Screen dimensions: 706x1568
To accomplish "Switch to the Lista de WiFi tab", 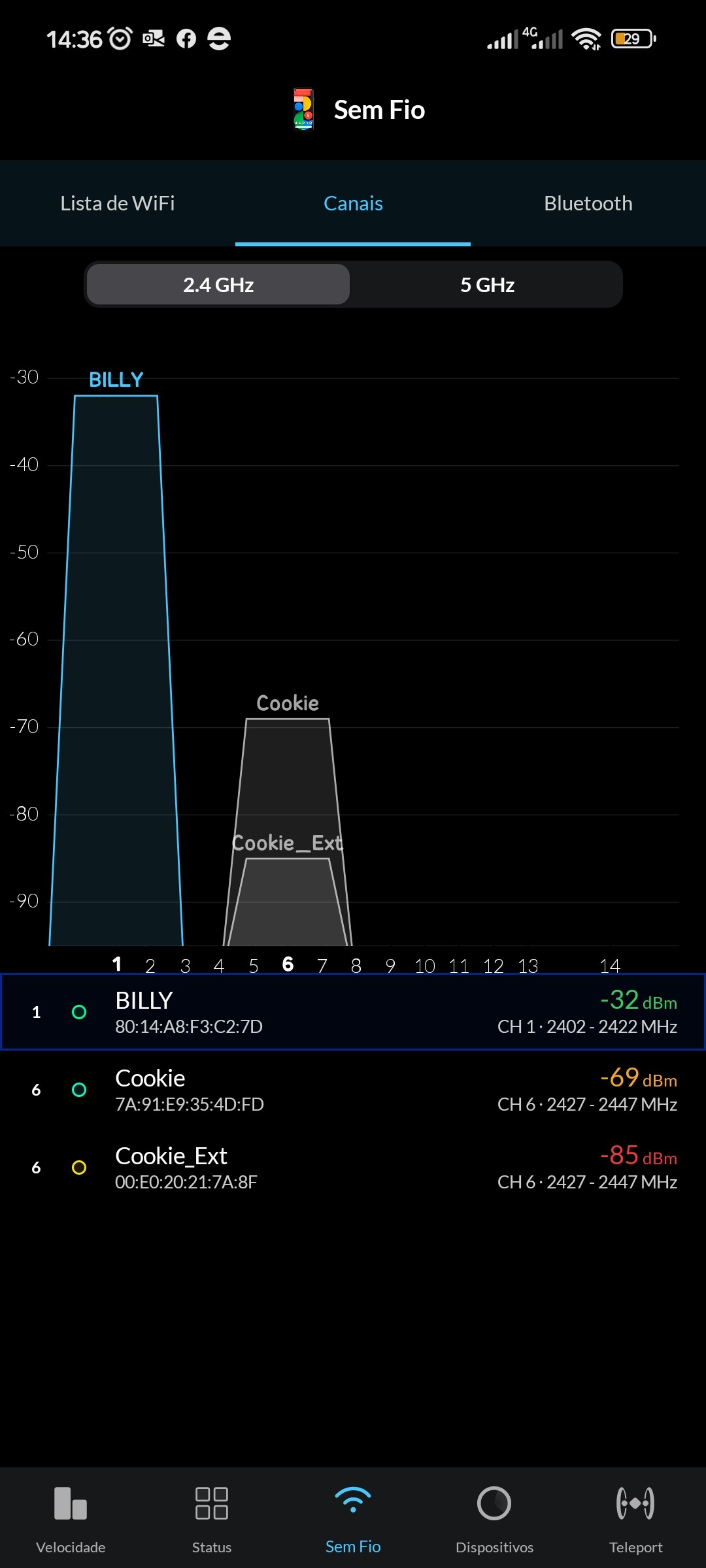I will (x=118, y=203).
